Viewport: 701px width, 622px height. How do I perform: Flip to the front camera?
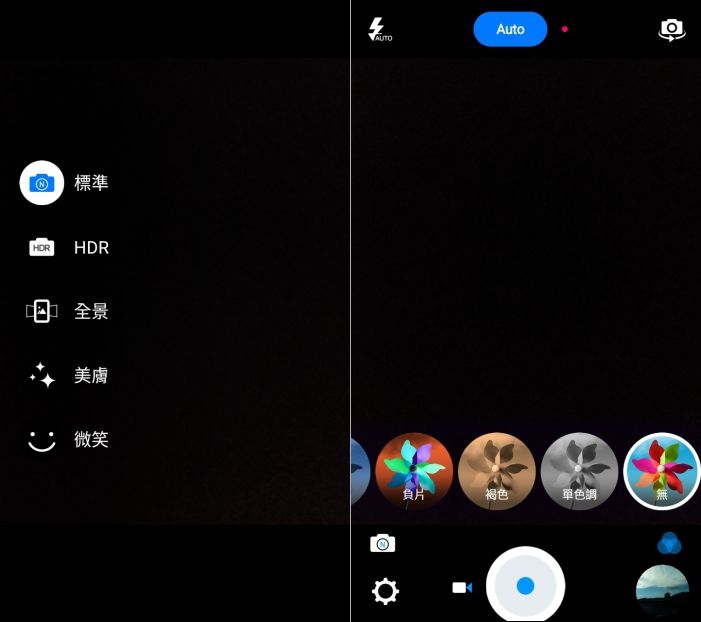(x=672, y=29)
